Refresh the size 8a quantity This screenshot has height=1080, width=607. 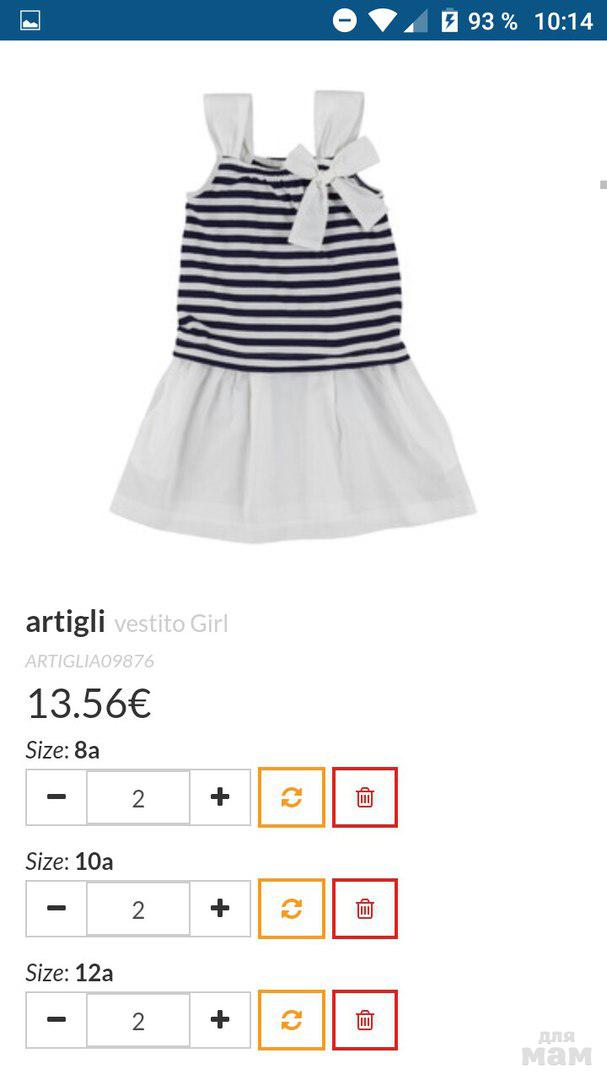(291, 797)
